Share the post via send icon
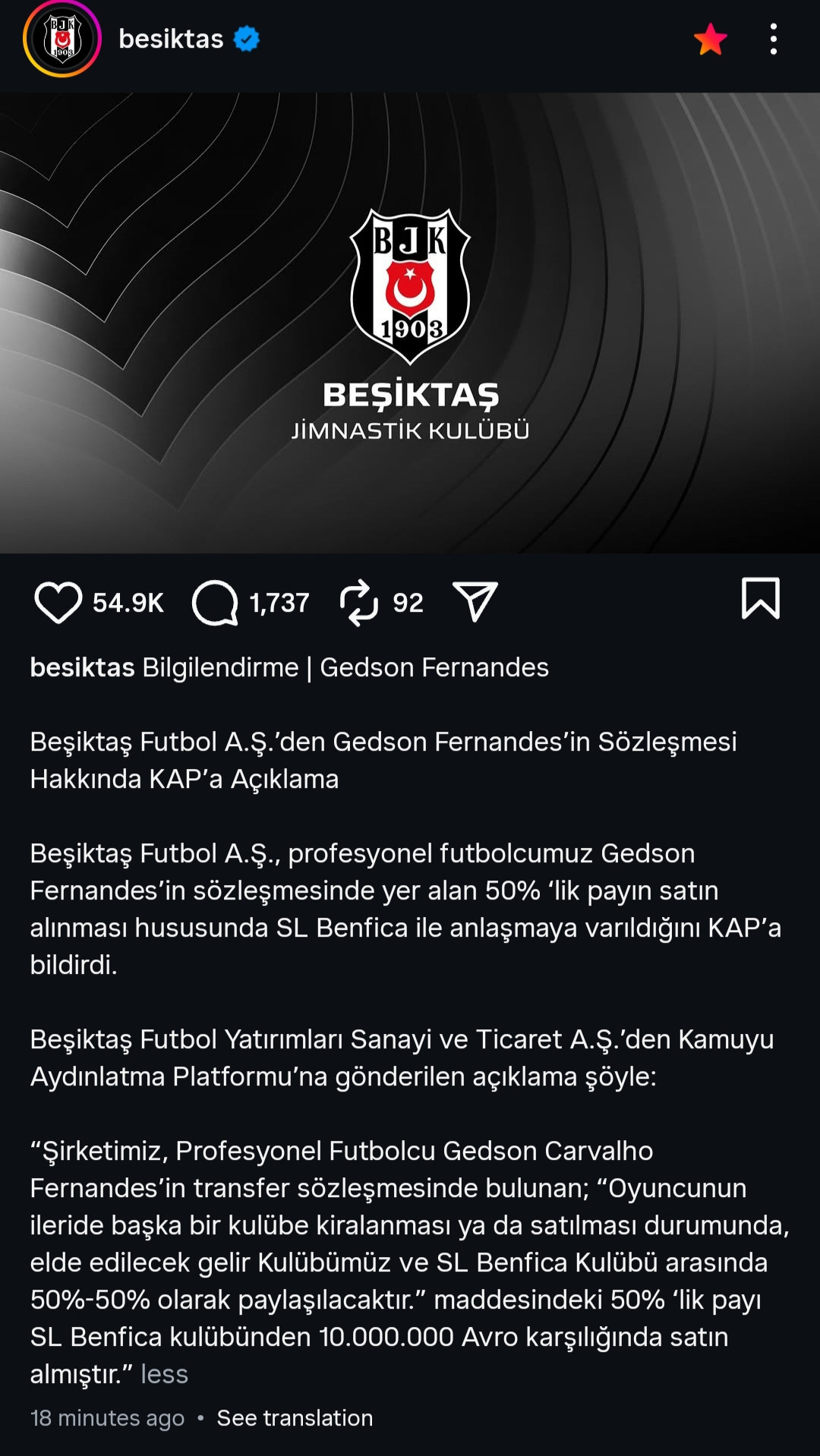This screenshot has height=1456, width=820. coord(475,603)
